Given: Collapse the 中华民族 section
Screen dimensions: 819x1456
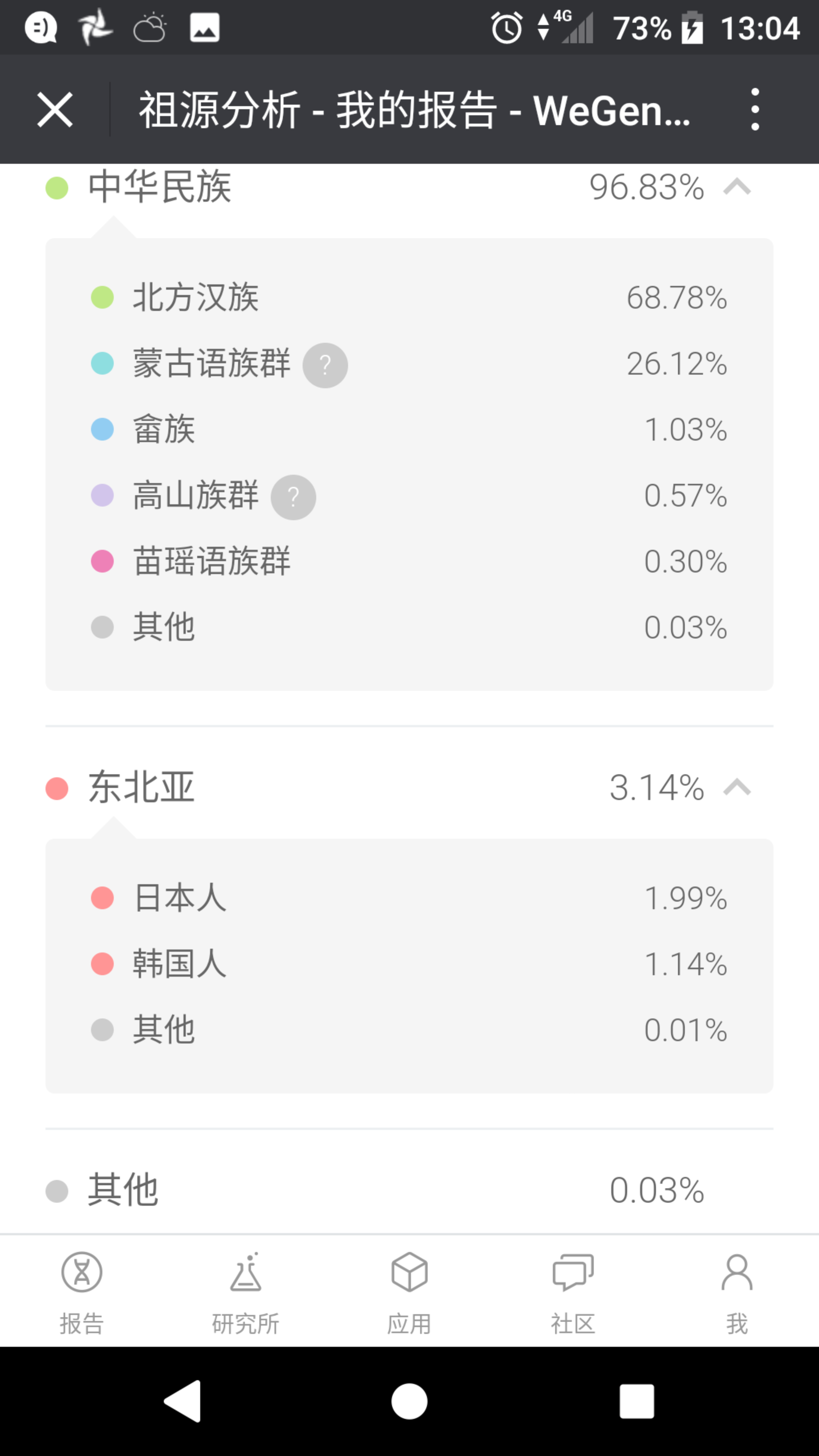Looking at the screenshot, I should 736,187.
